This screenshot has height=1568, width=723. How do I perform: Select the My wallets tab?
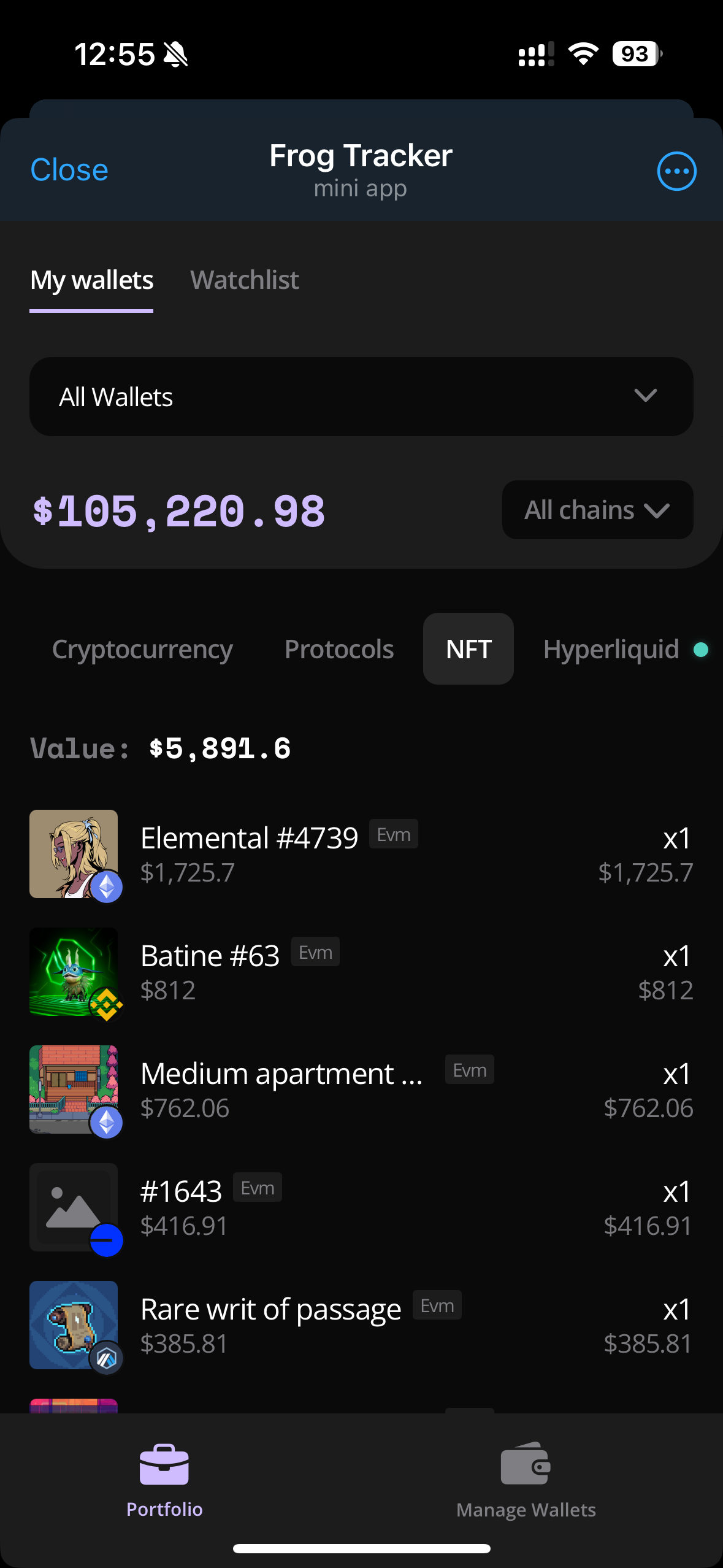(x=91, y=280)
